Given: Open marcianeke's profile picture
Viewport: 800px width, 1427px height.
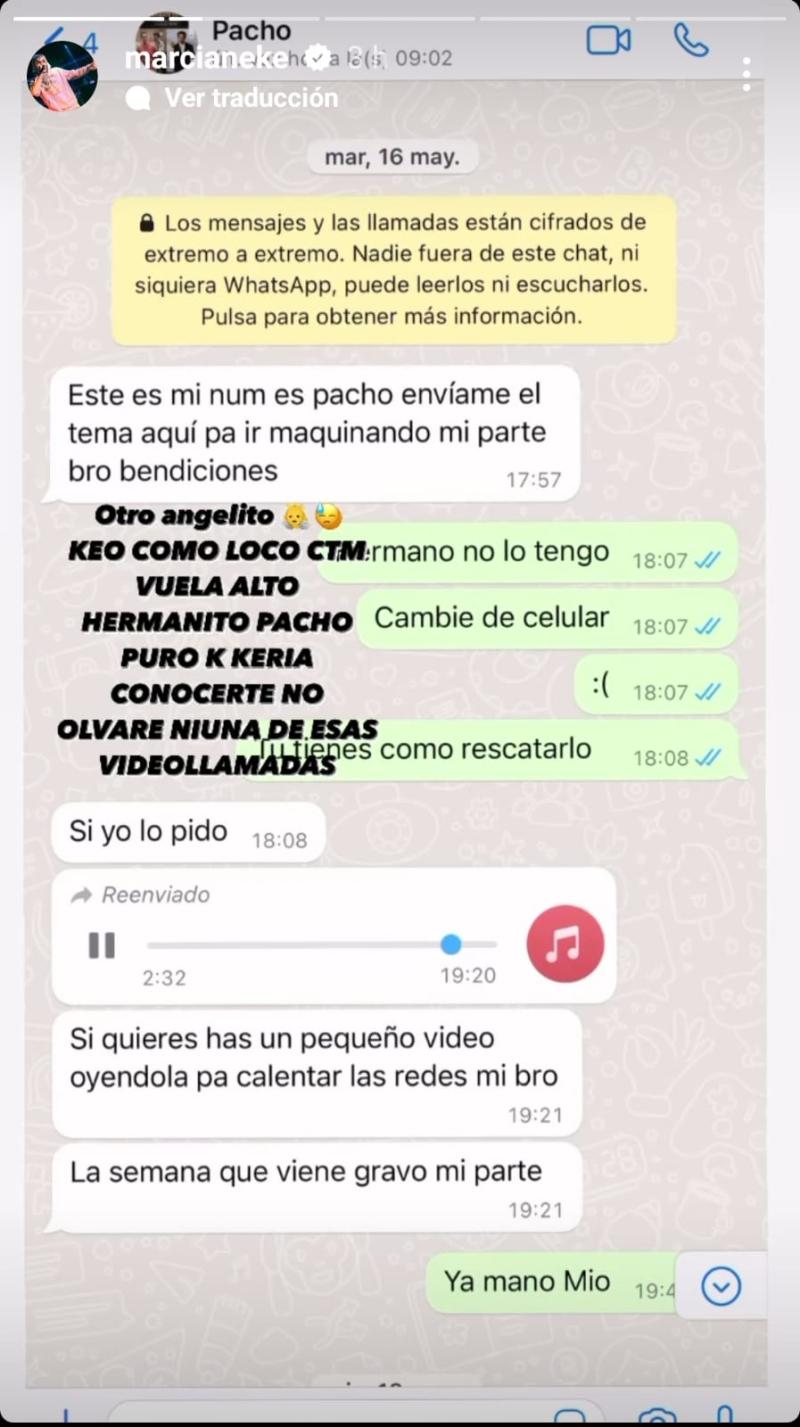Looking at the screenshot, I should [x=61, y=75].
